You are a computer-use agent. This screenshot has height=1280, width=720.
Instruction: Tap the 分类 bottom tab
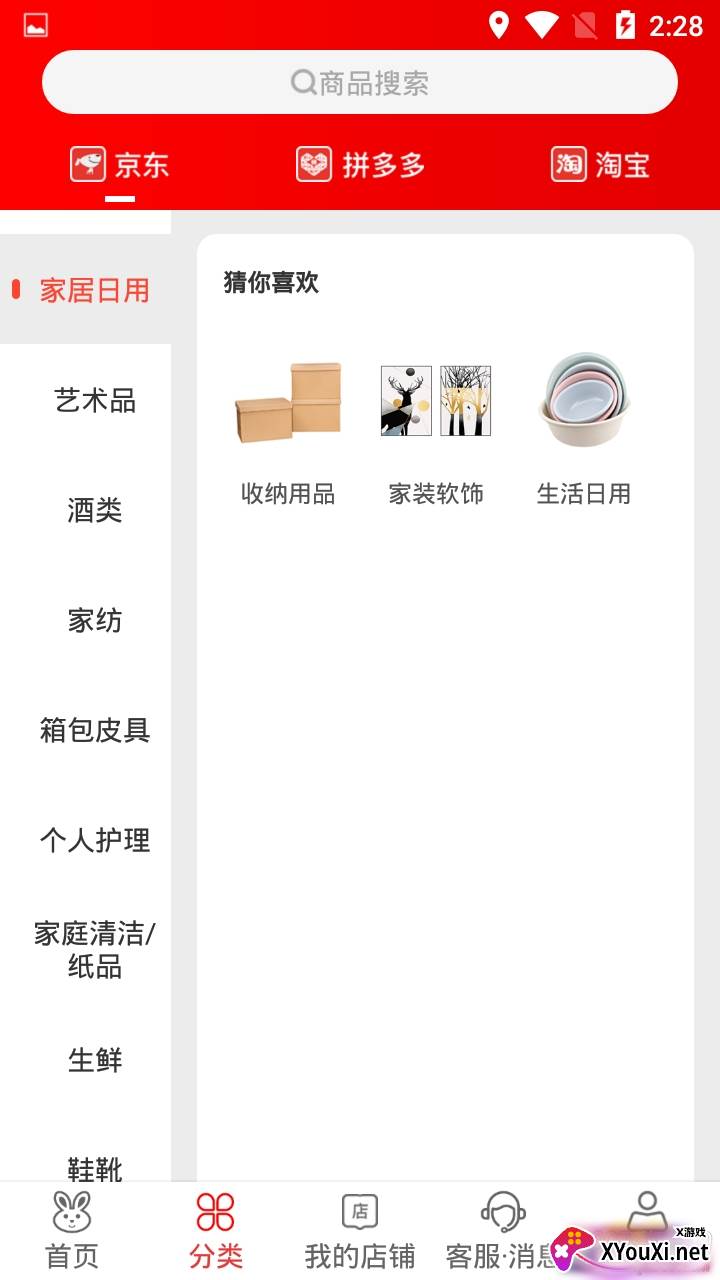(216, 1231)
